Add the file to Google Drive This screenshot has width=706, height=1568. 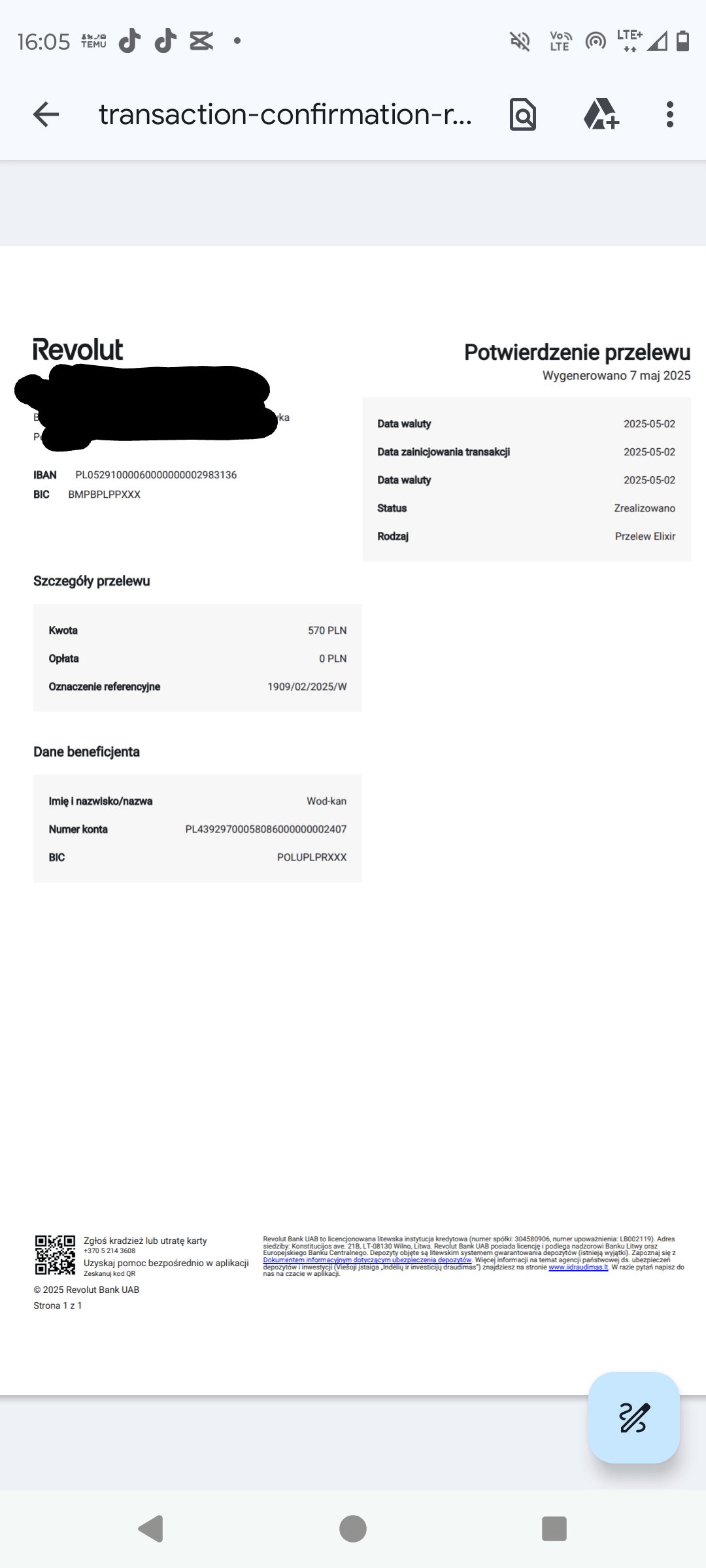coord(601,114)
